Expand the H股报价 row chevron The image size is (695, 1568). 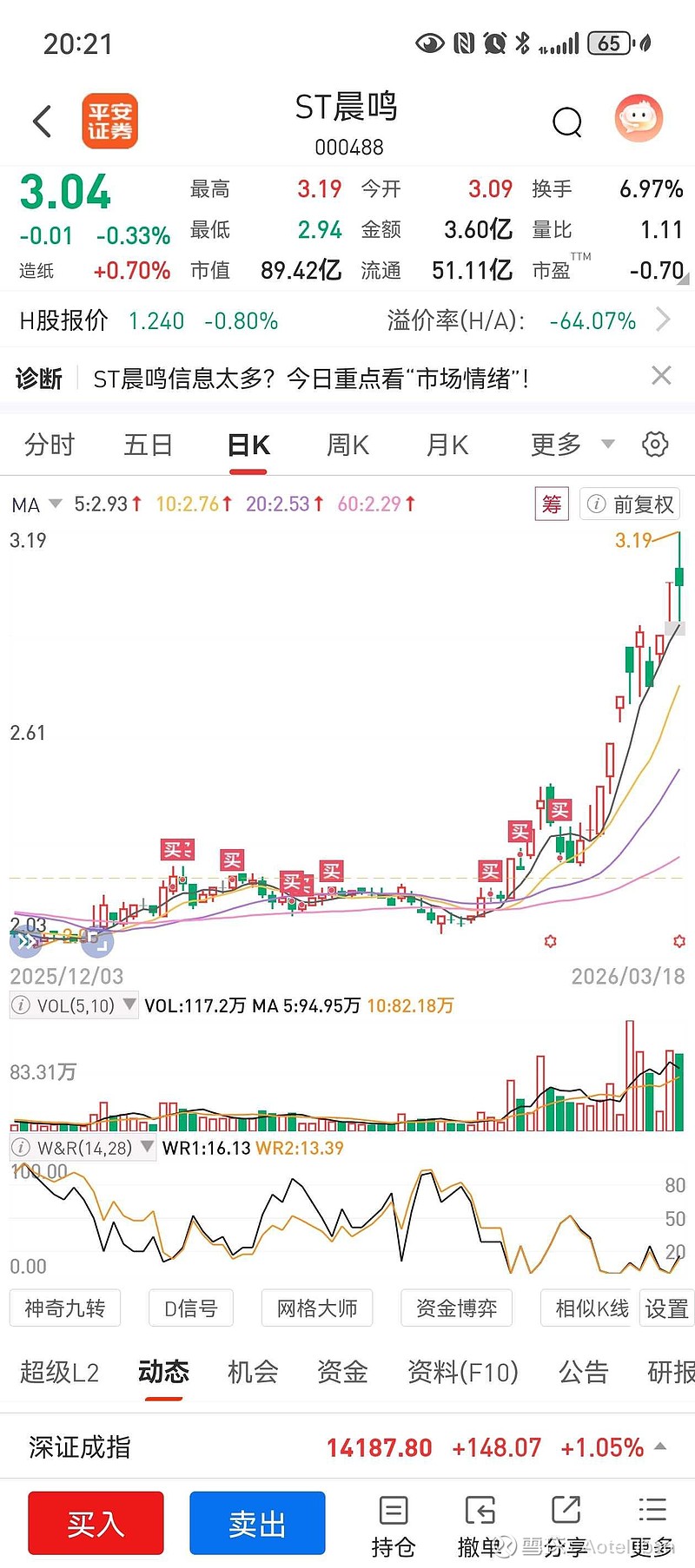click(664, 320)
